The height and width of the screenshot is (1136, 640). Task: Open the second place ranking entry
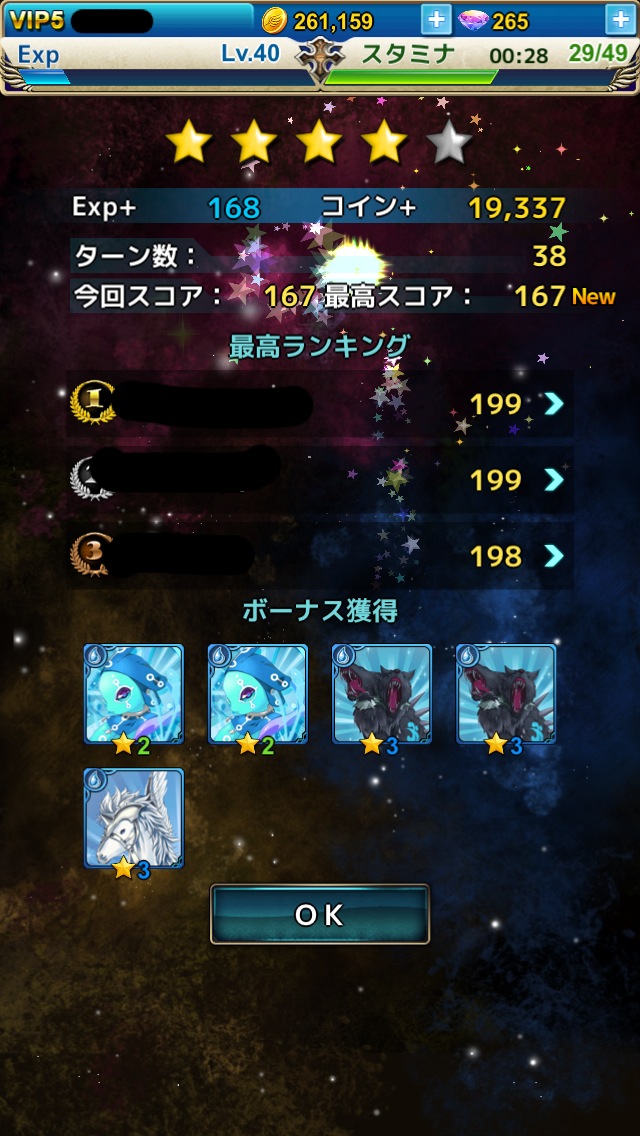553,480
